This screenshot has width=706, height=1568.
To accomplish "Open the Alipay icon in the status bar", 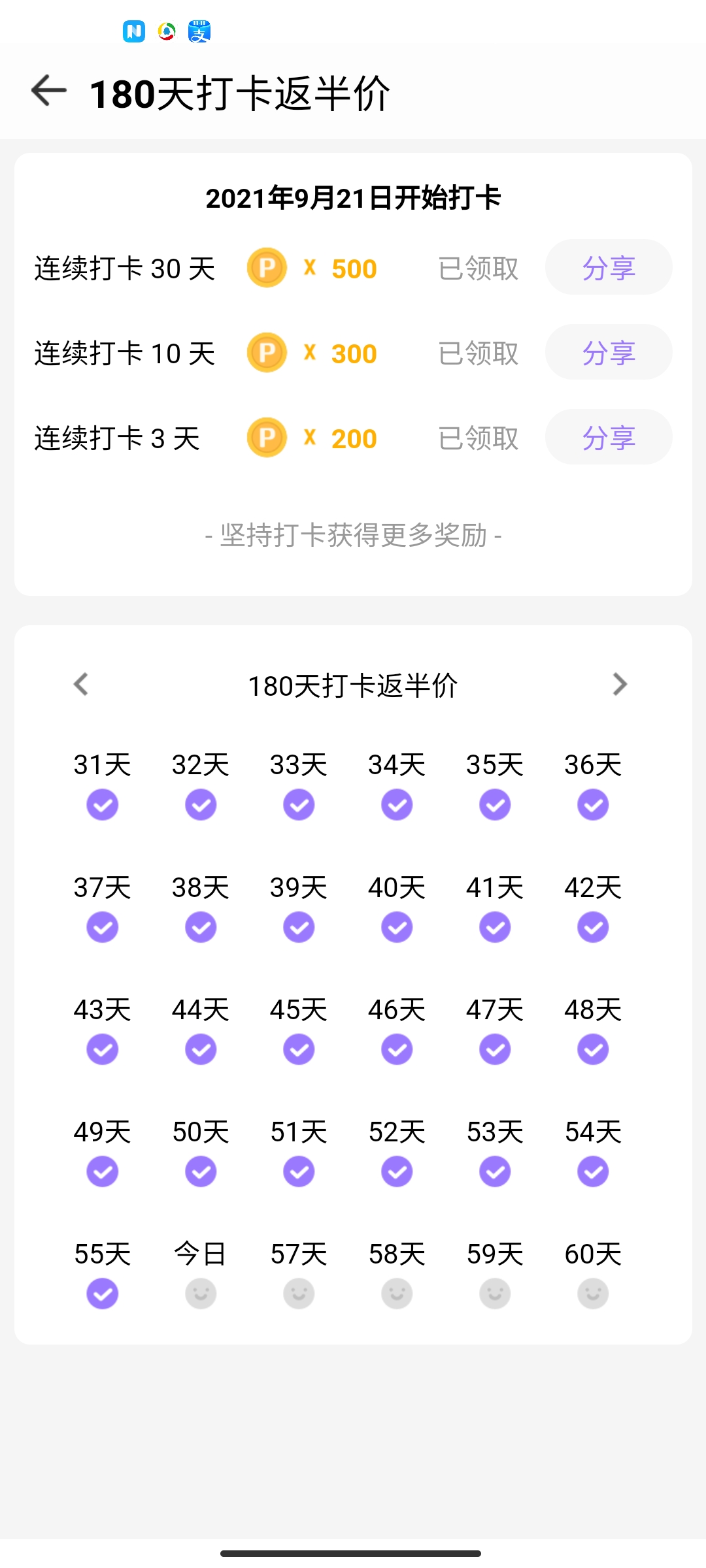I will tap(200, 31).
